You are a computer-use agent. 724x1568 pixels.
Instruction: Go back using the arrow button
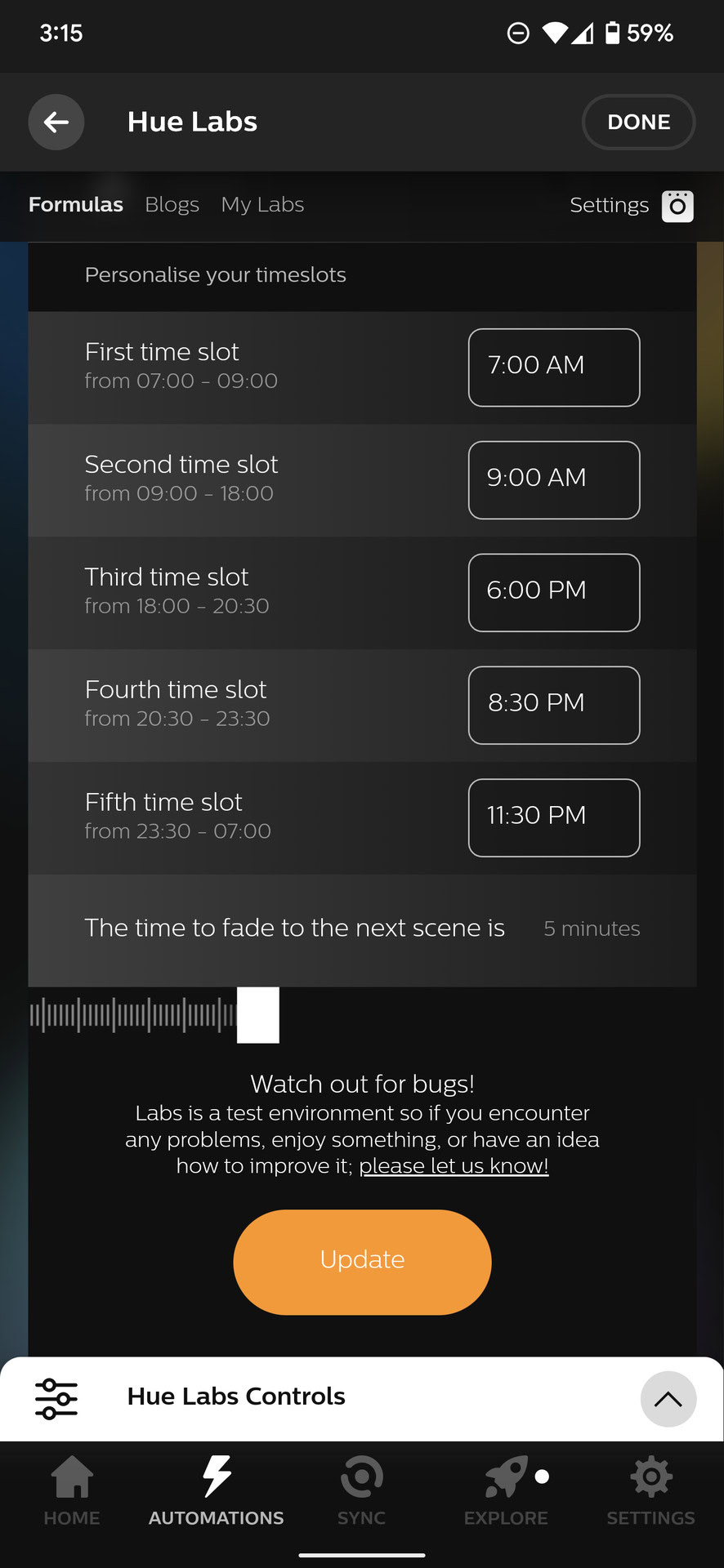click(56, 122)
